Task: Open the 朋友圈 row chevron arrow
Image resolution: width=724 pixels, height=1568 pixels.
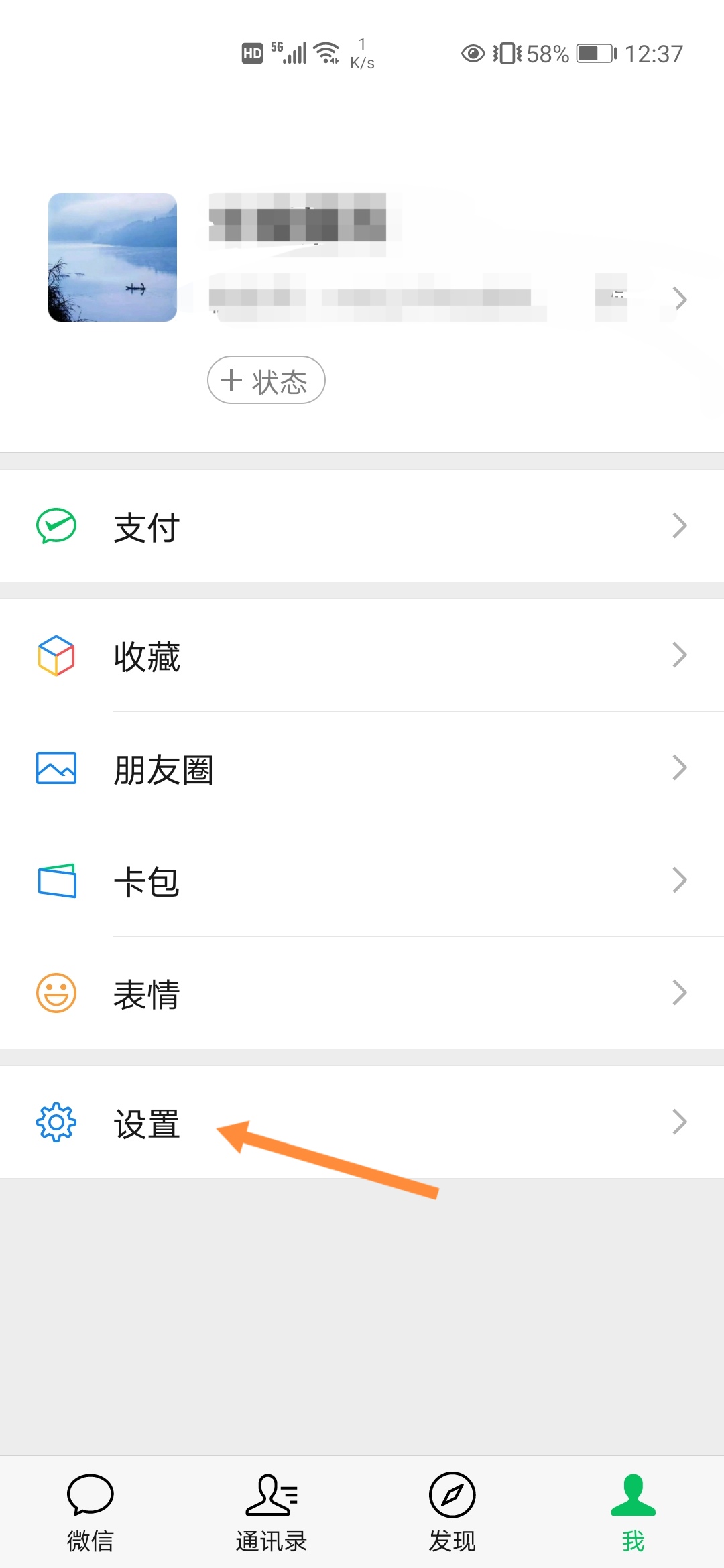Action: click(680, 769)
